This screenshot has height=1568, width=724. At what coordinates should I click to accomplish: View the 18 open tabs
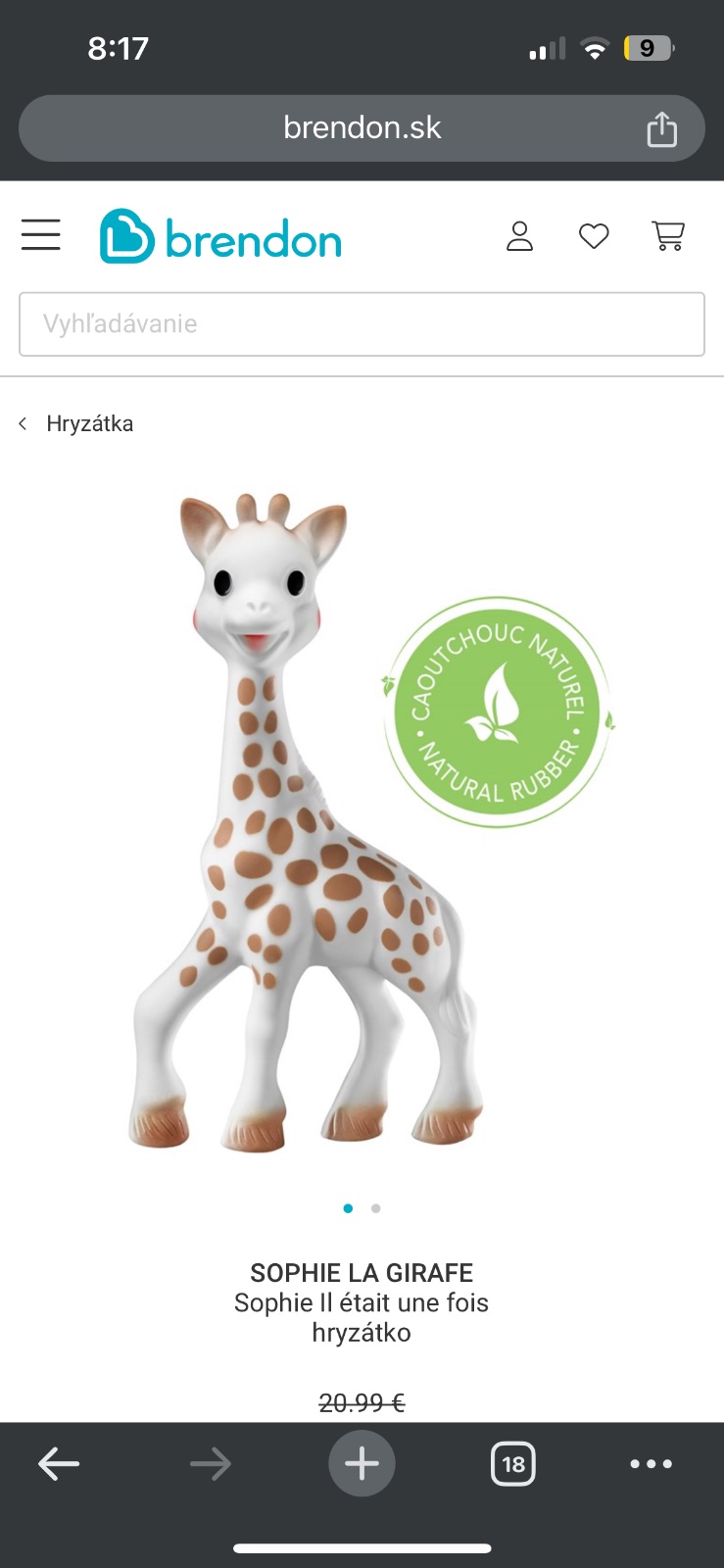click(x=512, y=1464)
